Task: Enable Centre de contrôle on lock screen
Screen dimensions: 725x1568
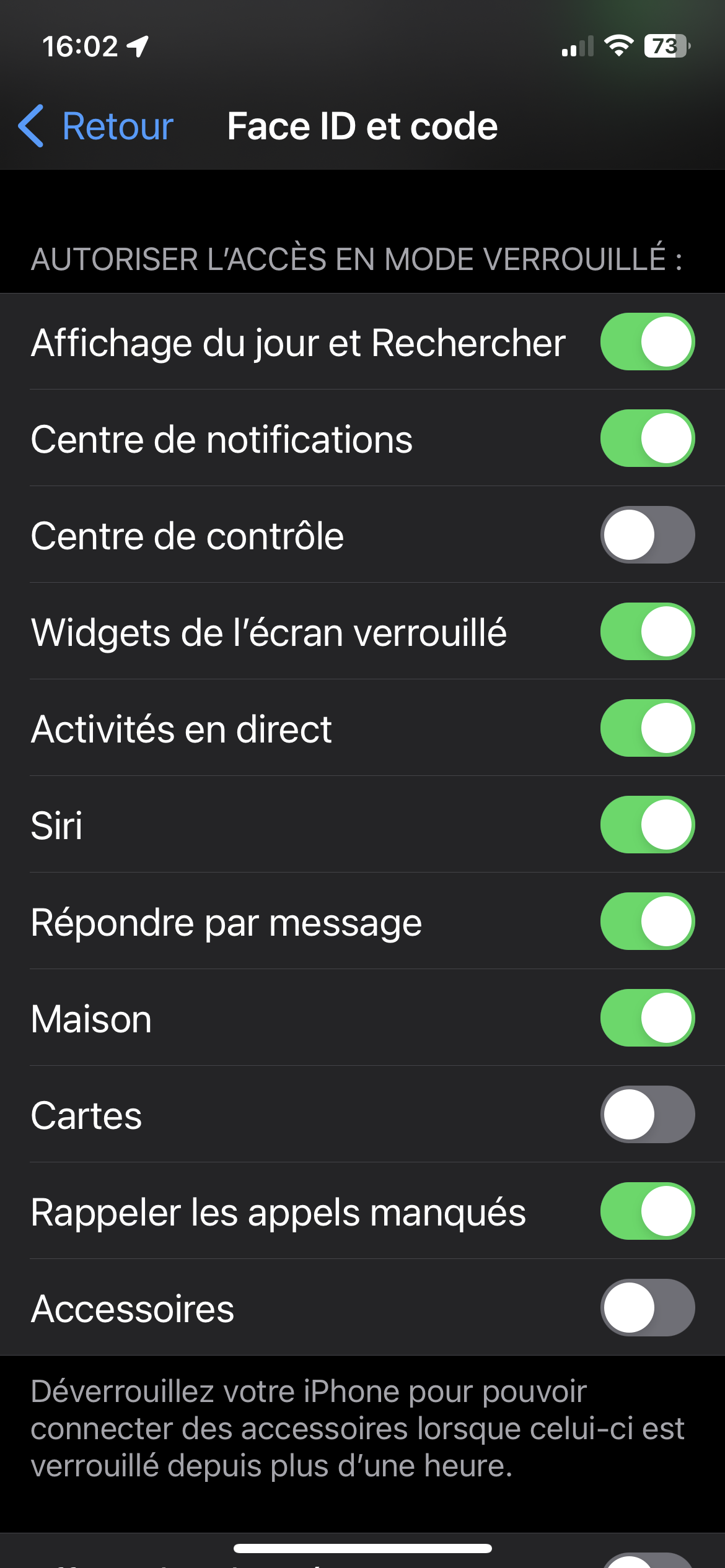Action: click(x=647, y=535)
